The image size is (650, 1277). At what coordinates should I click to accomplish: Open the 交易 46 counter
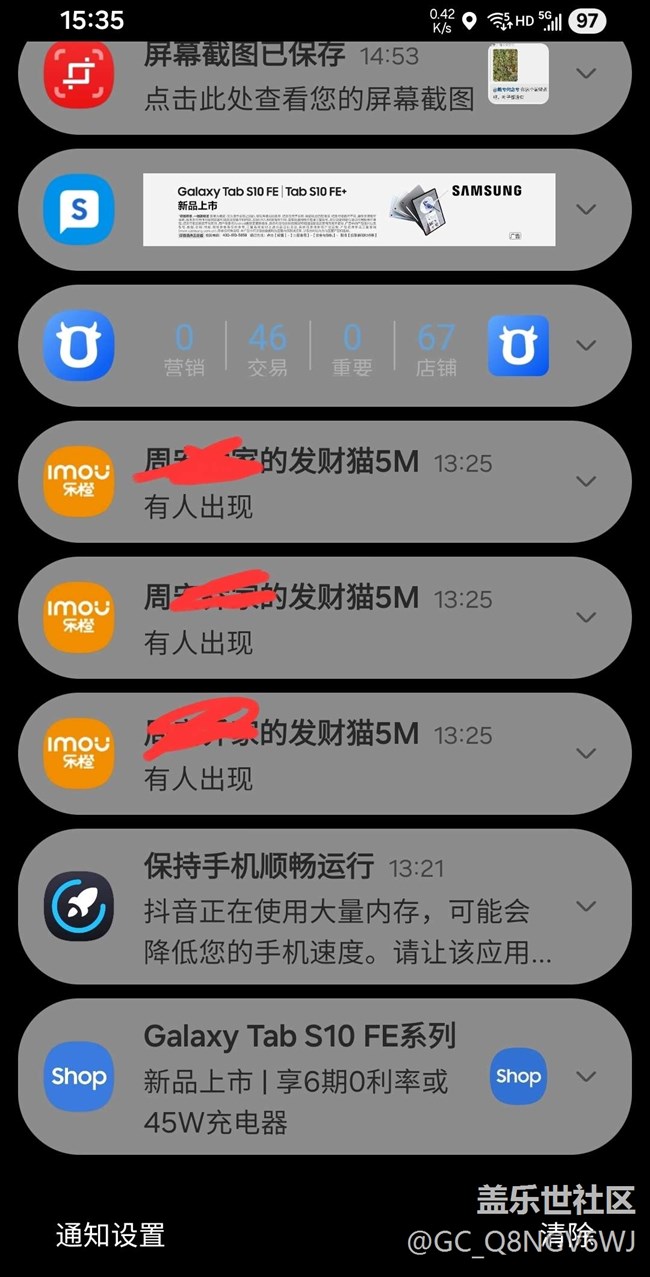coord(267,347)
